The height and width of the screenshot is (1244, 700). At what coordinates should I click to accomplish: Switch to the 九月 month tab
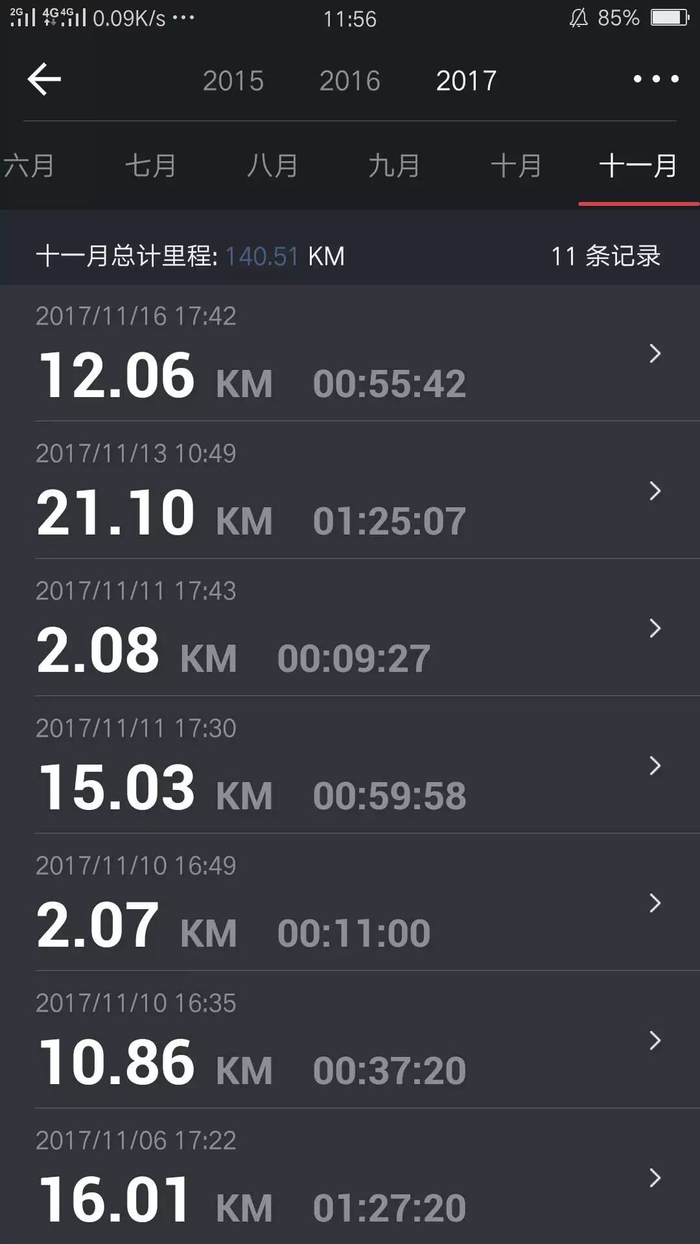point(394,165)
